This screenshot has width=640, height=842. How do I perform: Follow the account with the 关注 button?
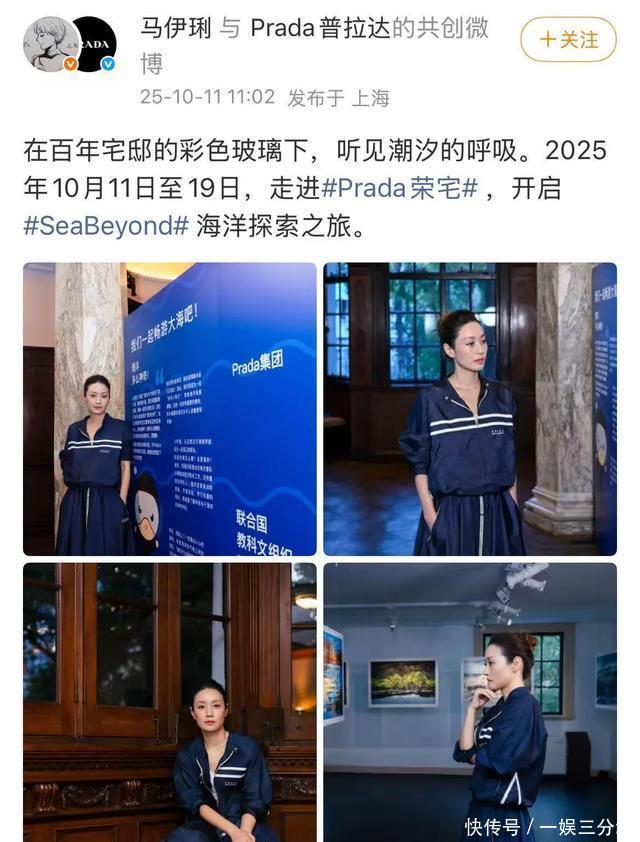pyautogui.click(x=568, y=40)
